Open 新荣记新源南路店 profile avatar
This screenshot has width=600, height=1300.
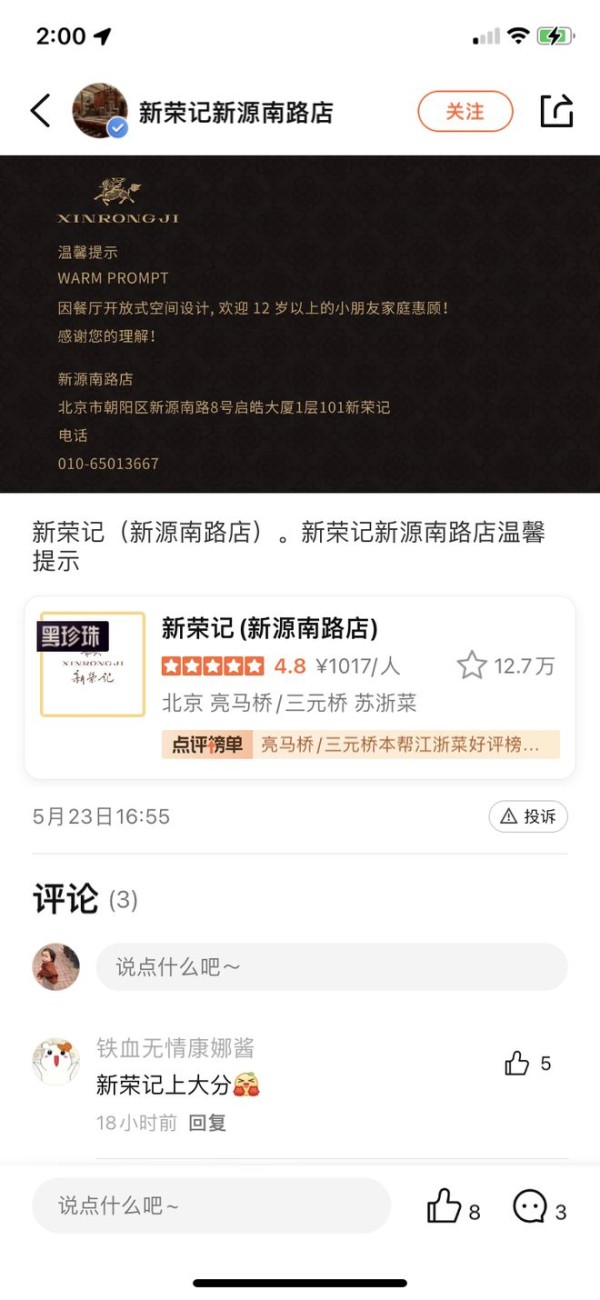[100, 111]
